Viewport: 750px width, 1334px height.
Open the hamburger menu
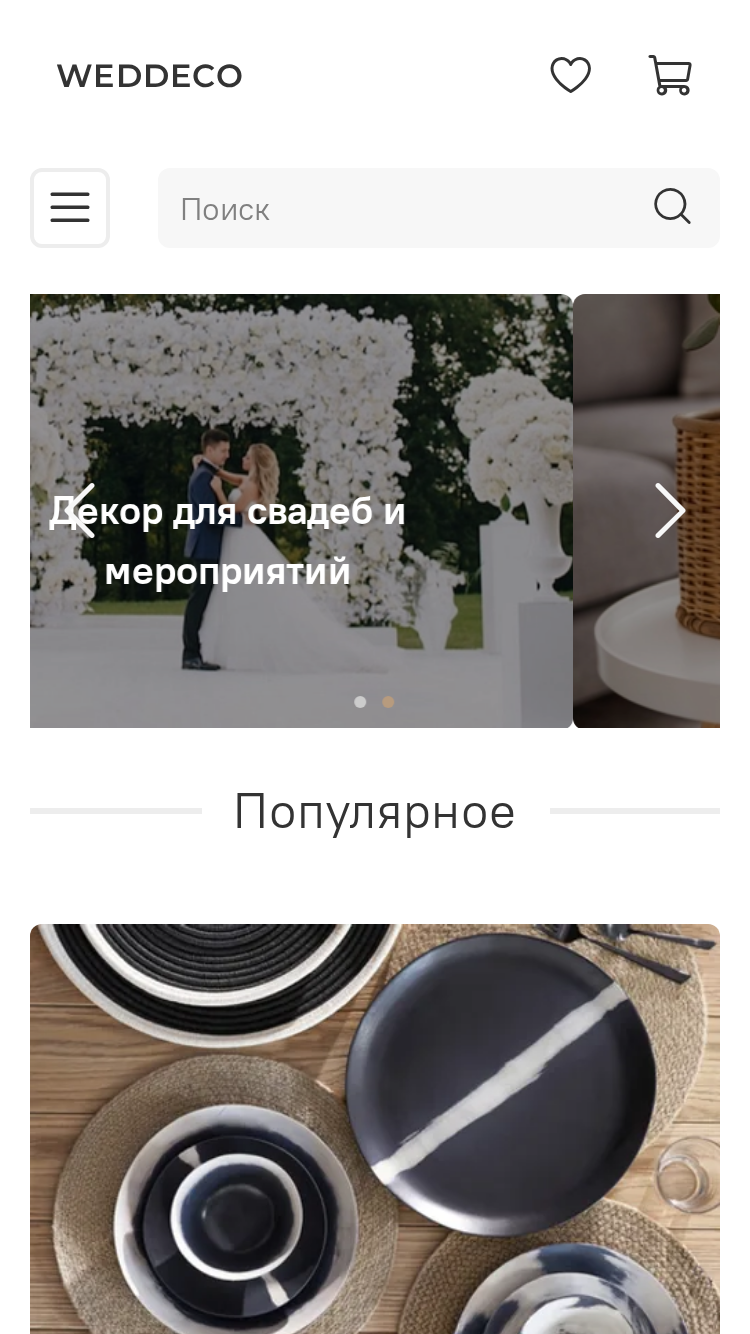70,208
